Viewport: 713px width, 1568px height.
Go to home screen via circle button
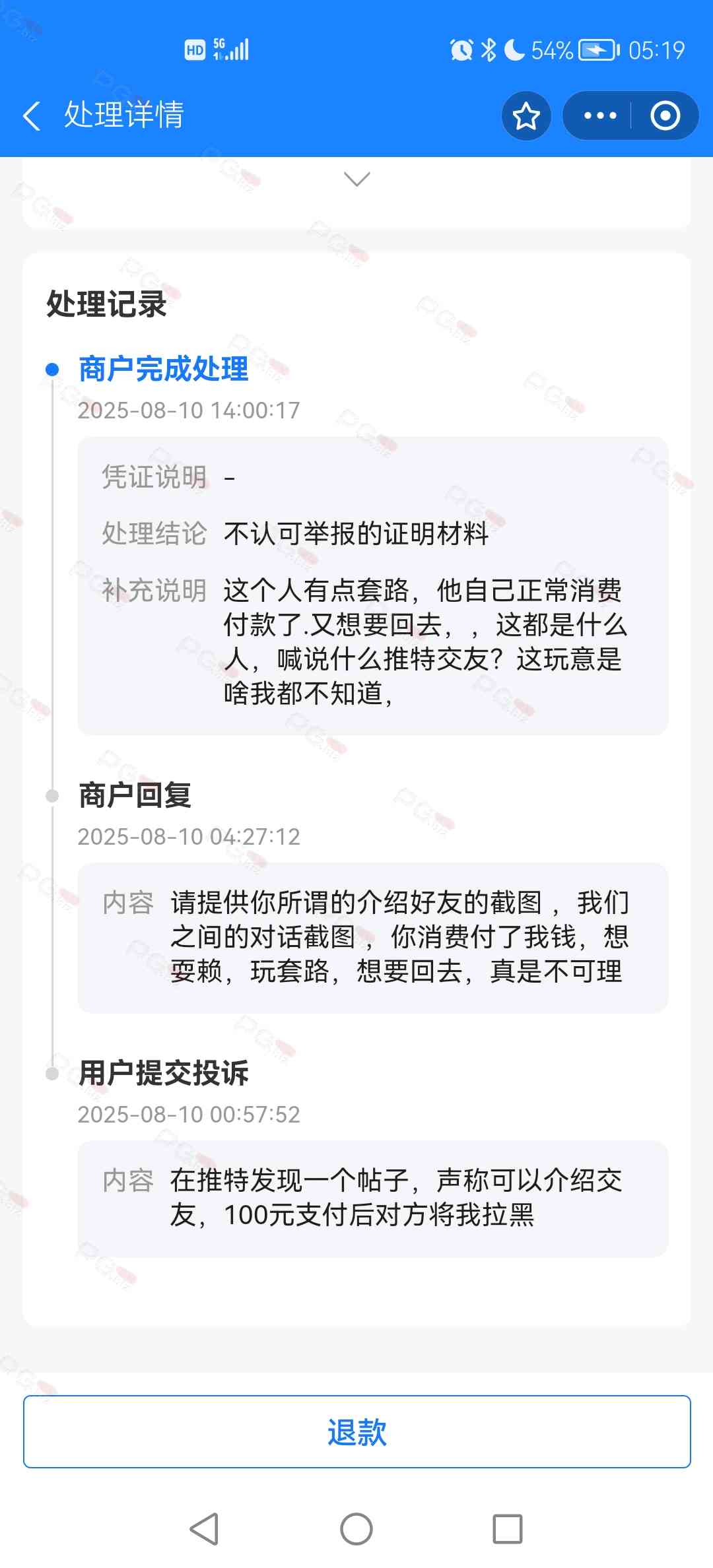coord(356,1528)
